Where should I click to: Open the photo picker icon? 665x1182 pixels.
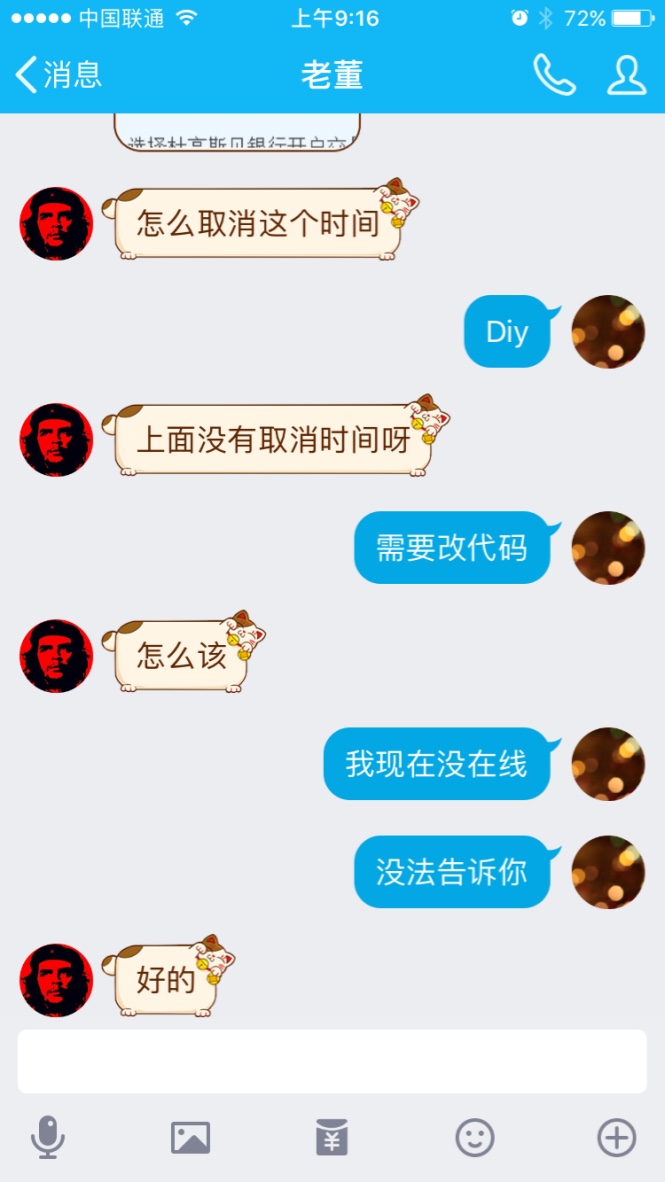pyautogui.click(x=190, y=1138)
